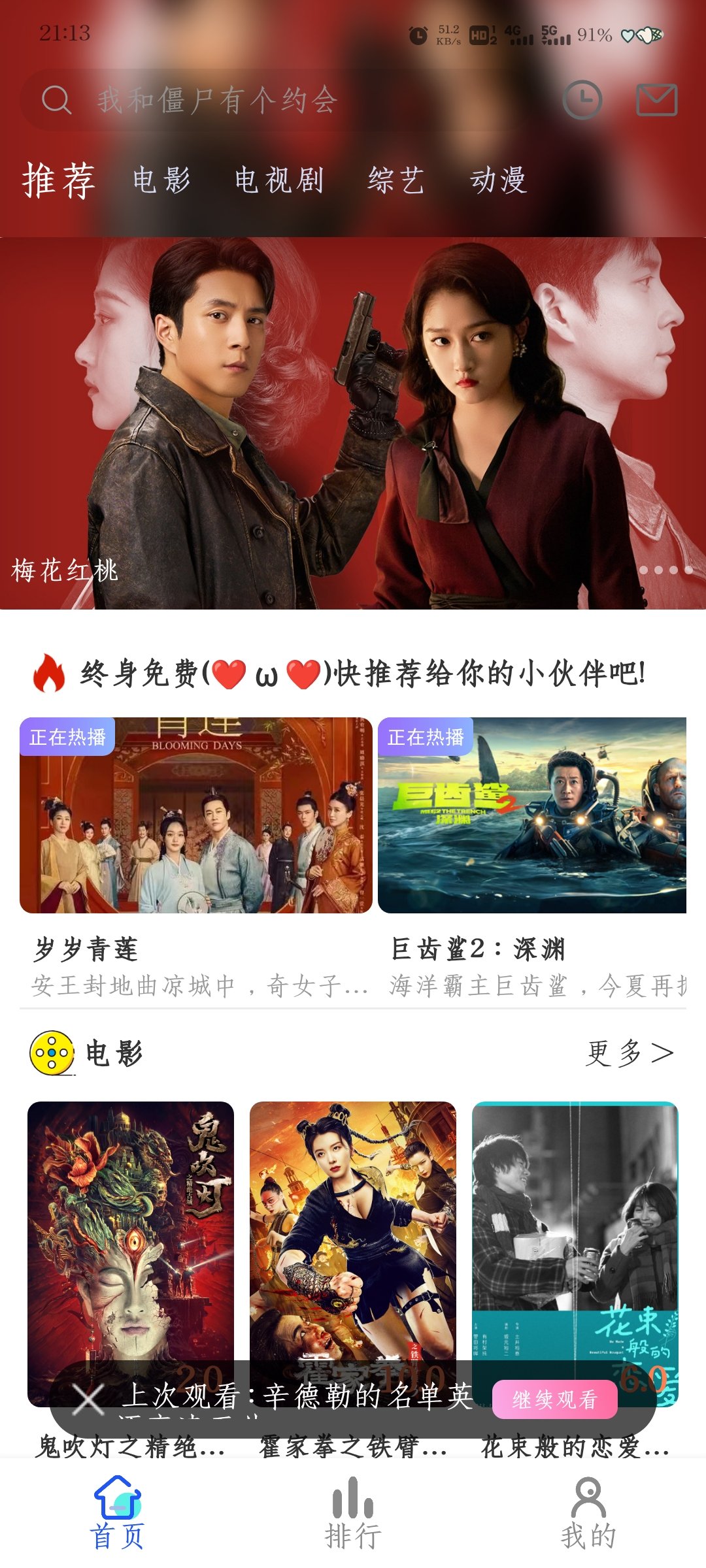Switch to the 电影 top tab
This screenshot has width=706, height=1568.
tap(161, 180)
